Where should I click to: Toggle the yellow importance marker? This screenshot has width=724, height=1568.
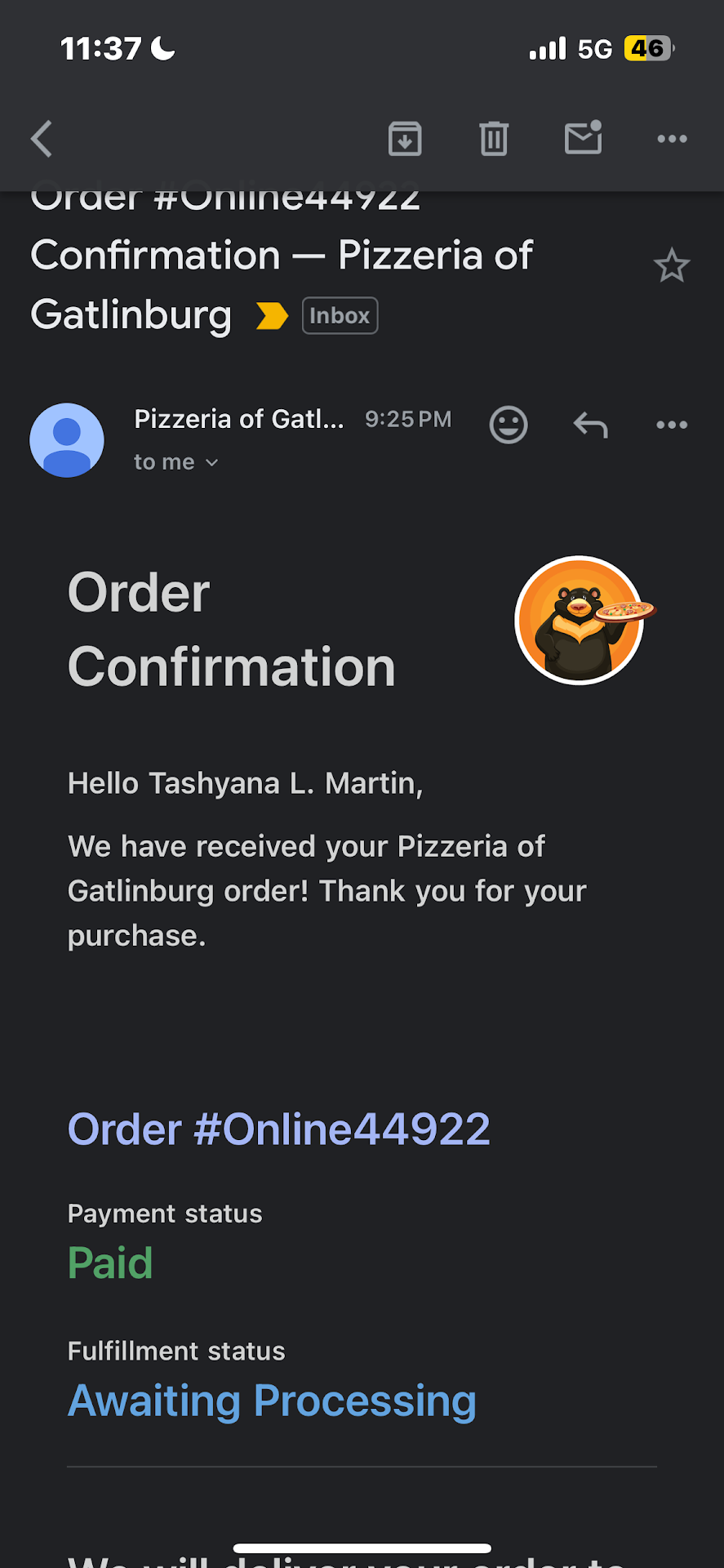coord(272,316)
